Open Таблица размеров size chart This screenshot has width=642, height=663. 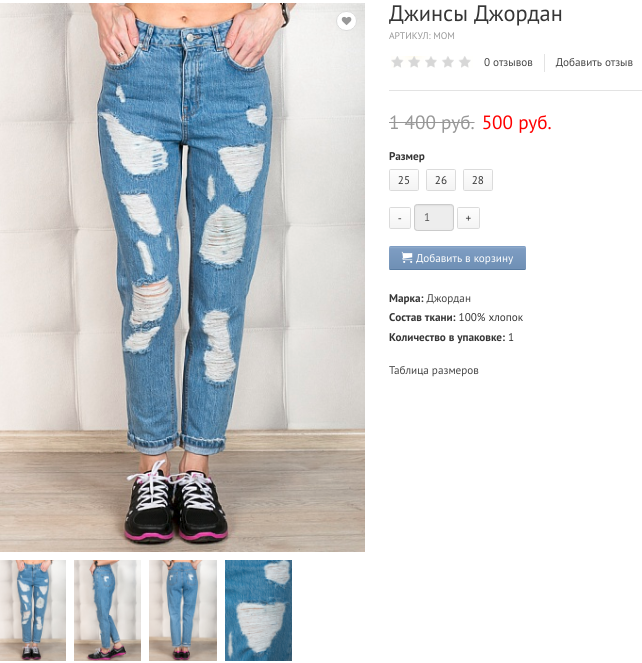click(434, 370)
